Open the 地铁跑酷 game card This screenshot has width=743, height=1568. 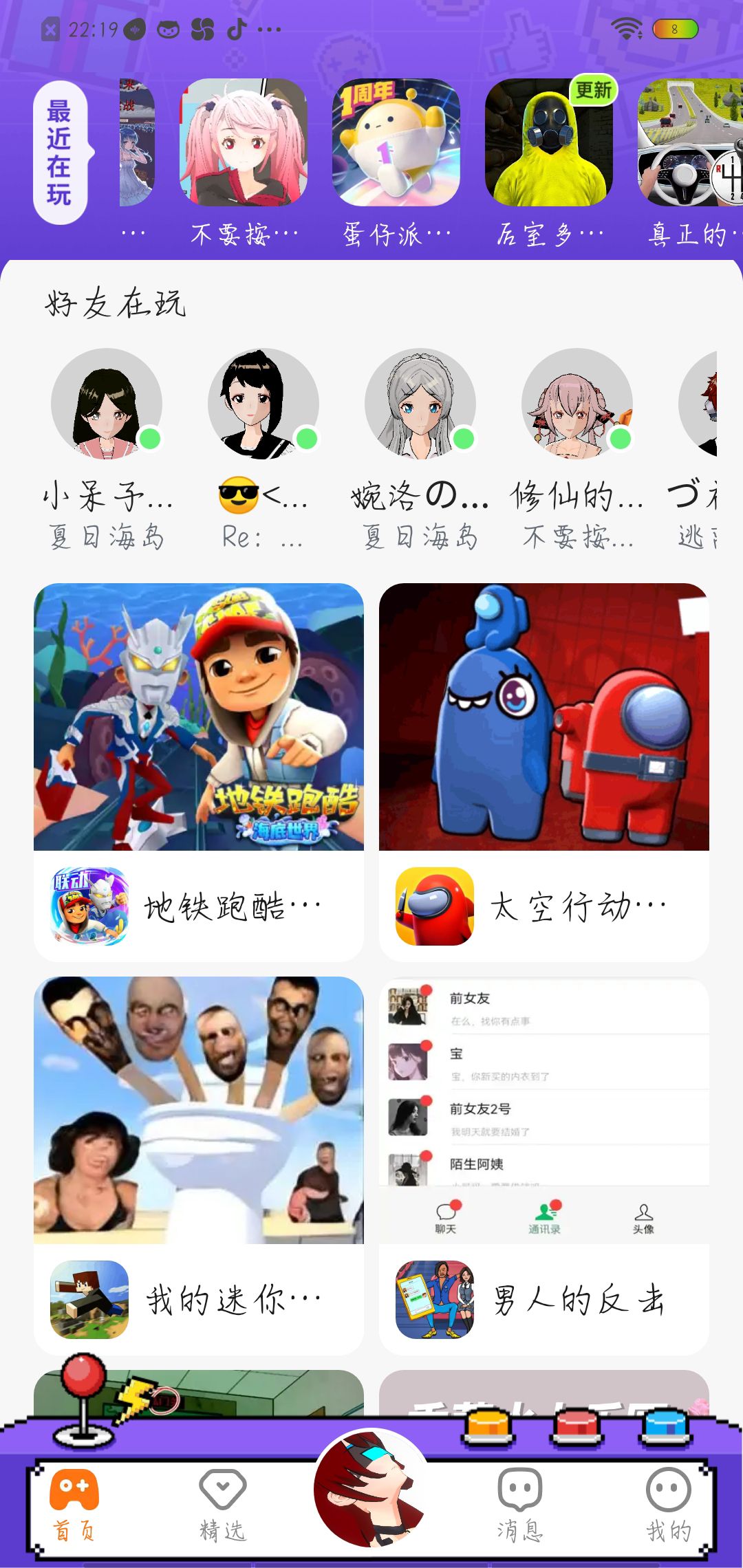[199, 772]
